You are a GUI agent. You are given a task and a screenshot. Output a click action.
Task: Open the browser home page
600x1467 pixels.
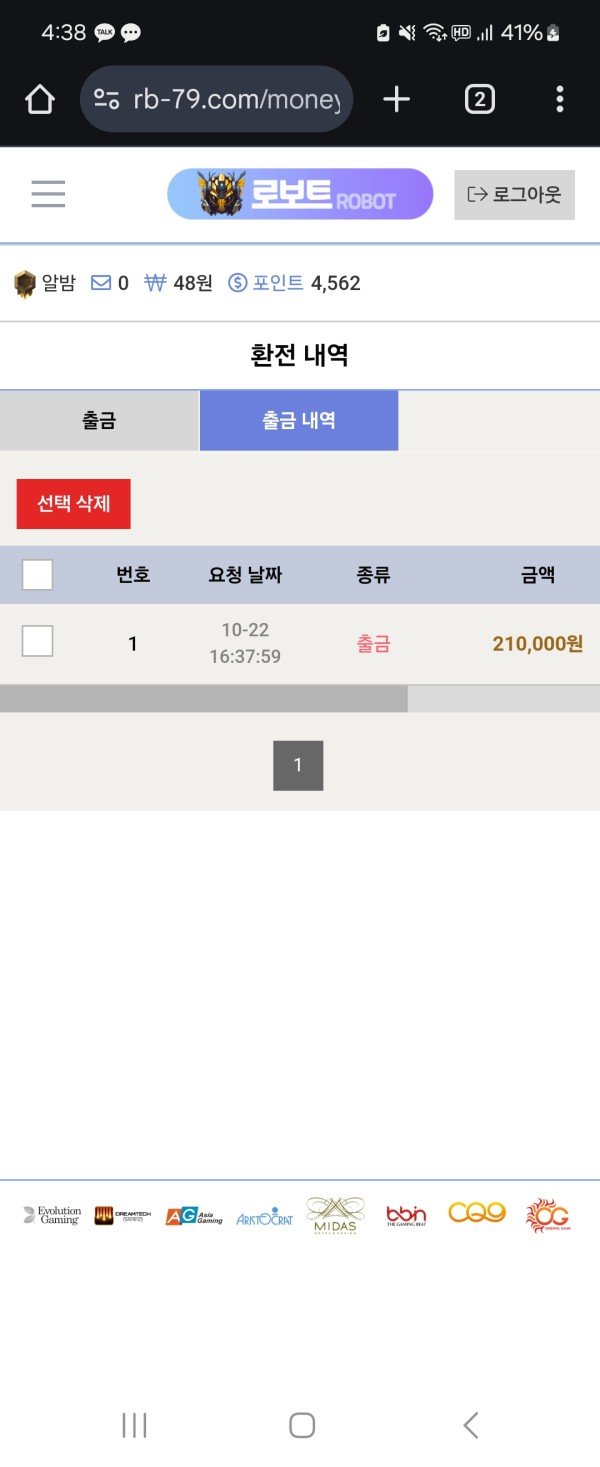[39, 99]
